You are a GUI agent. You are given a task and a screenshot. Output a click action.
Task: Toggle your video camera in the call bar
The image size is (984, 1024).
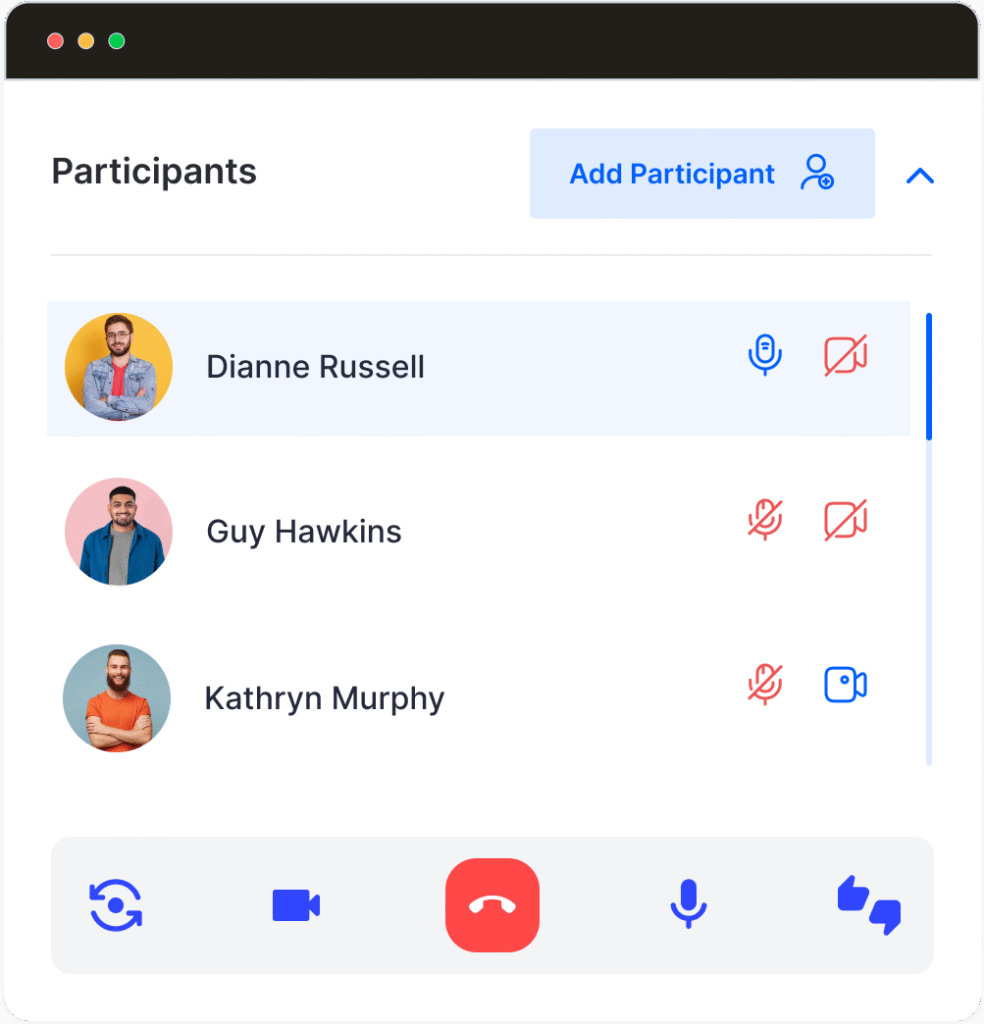tap(296, 906)
